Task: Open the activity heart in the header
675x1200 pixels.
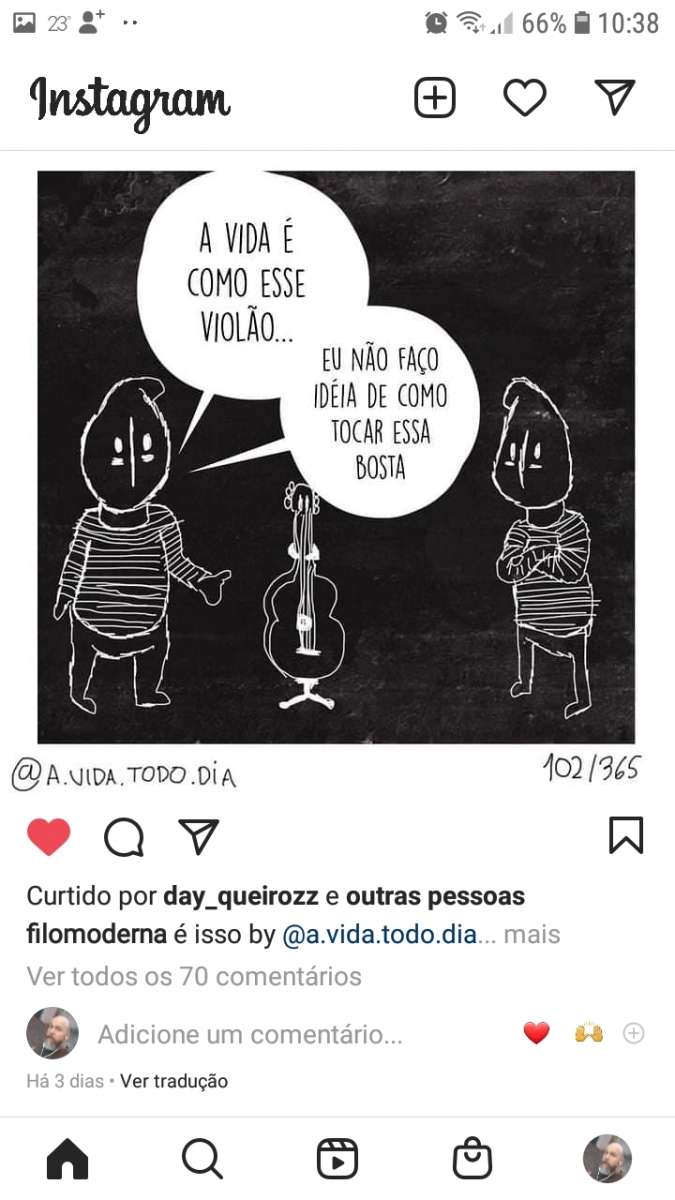Action: click(524, 98)
